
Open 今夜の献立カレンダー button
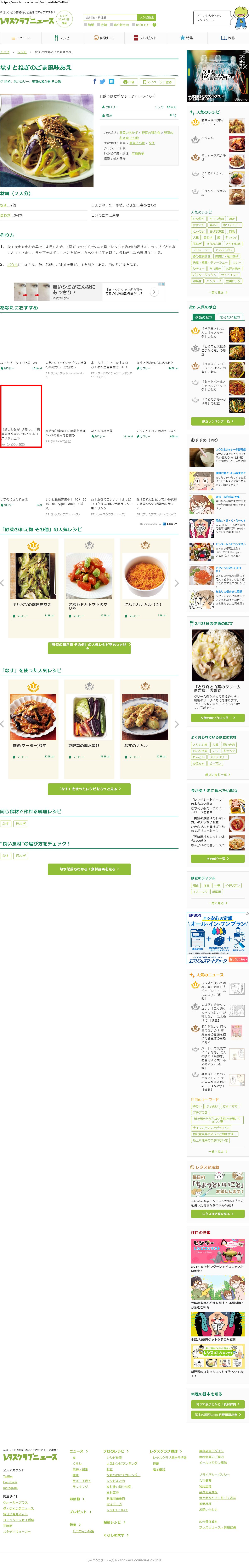tap(217, 718)
